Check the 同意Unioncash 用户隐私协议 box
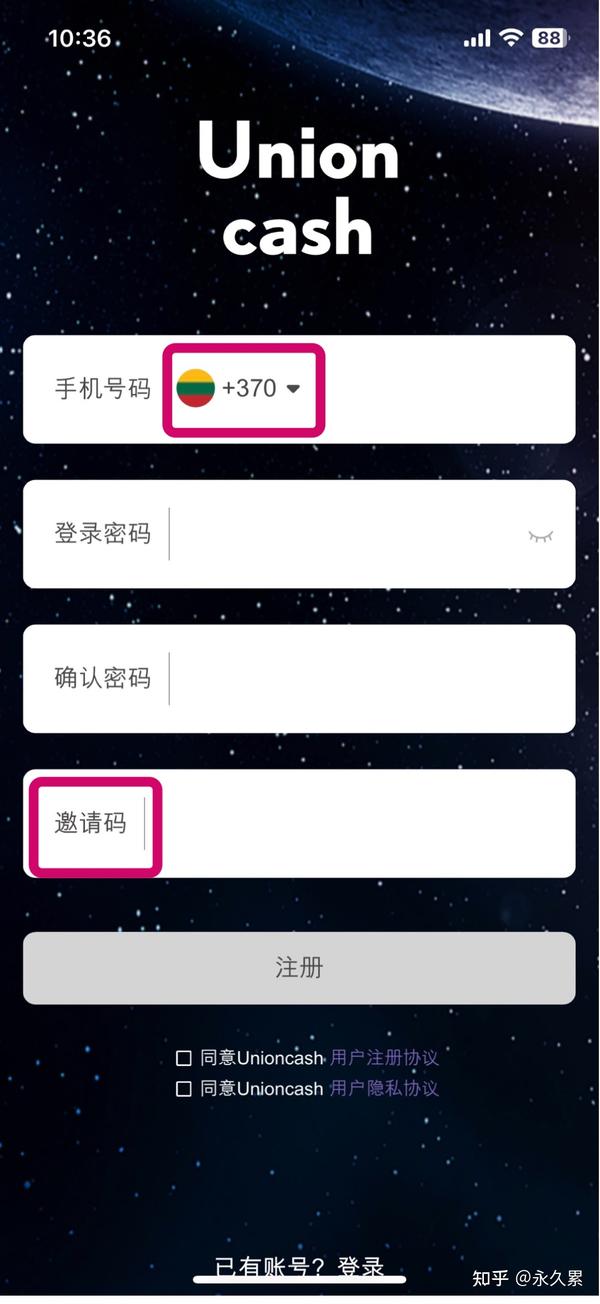The width and height of the screenshot is (600, 1304). (184, 1089)
